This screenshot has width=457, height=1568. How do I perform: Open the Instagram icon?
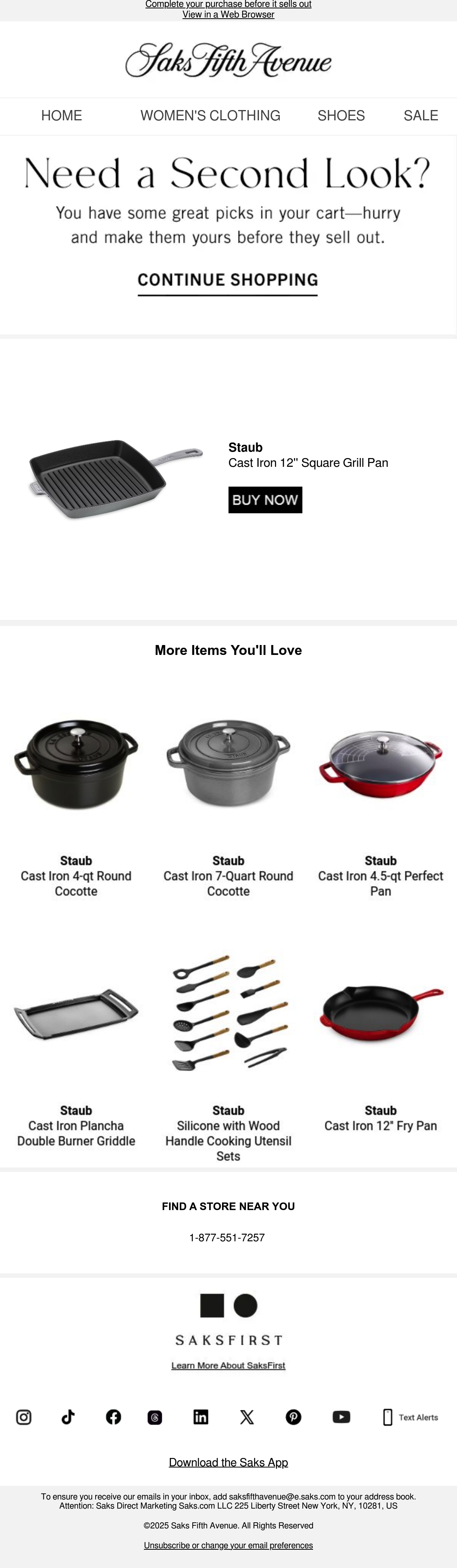point(24,1417)
